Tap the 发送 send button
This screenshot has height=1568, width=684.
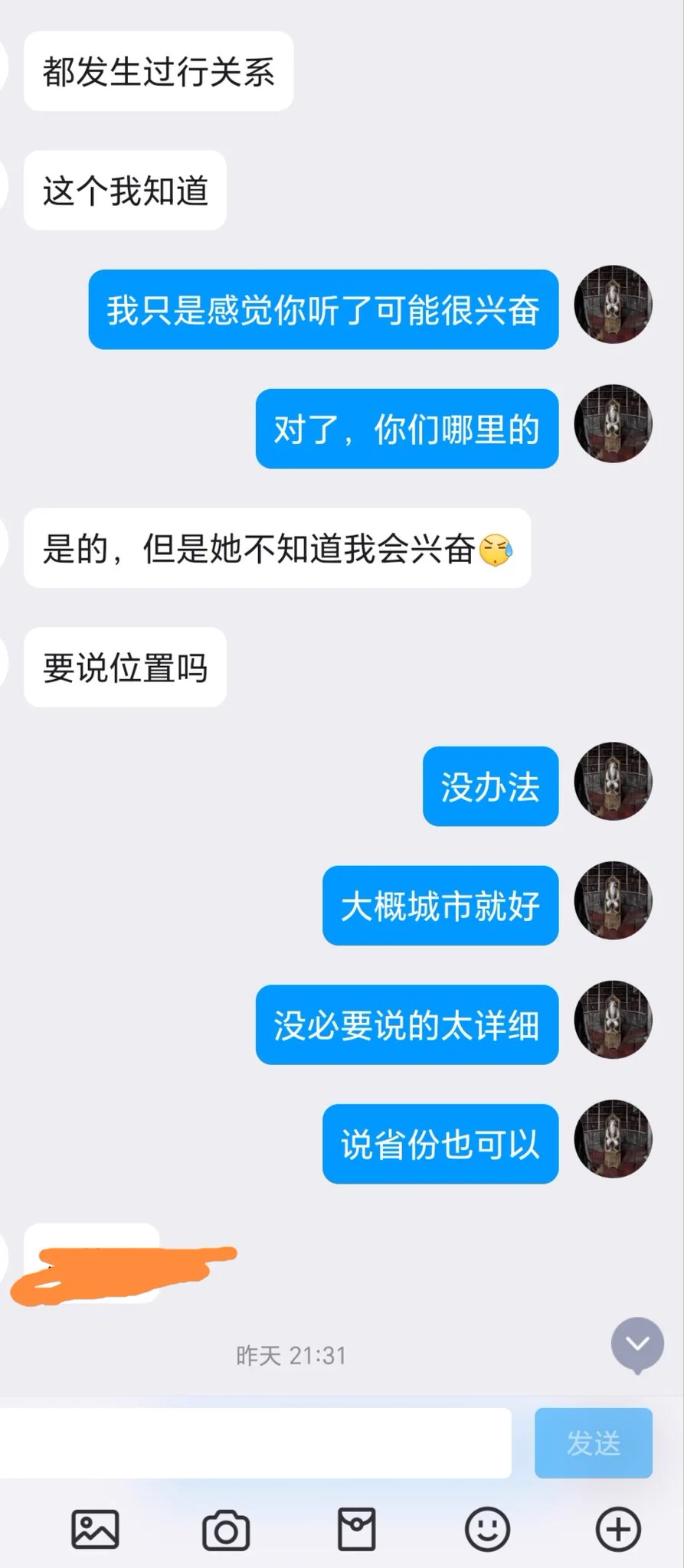[x=593, y=1442]
